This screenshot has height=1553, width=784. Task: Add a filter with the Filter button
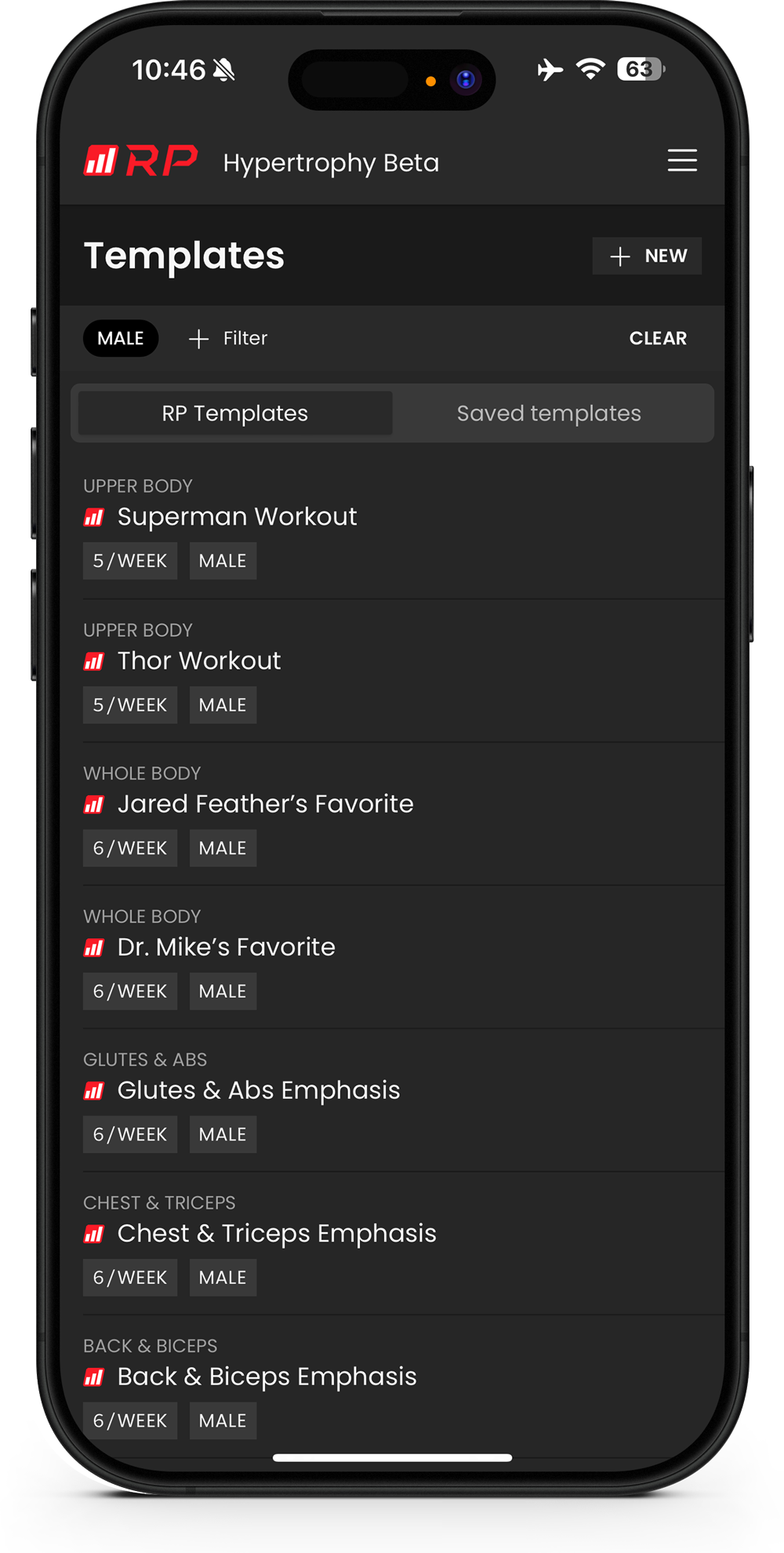(x=228, y=339)
